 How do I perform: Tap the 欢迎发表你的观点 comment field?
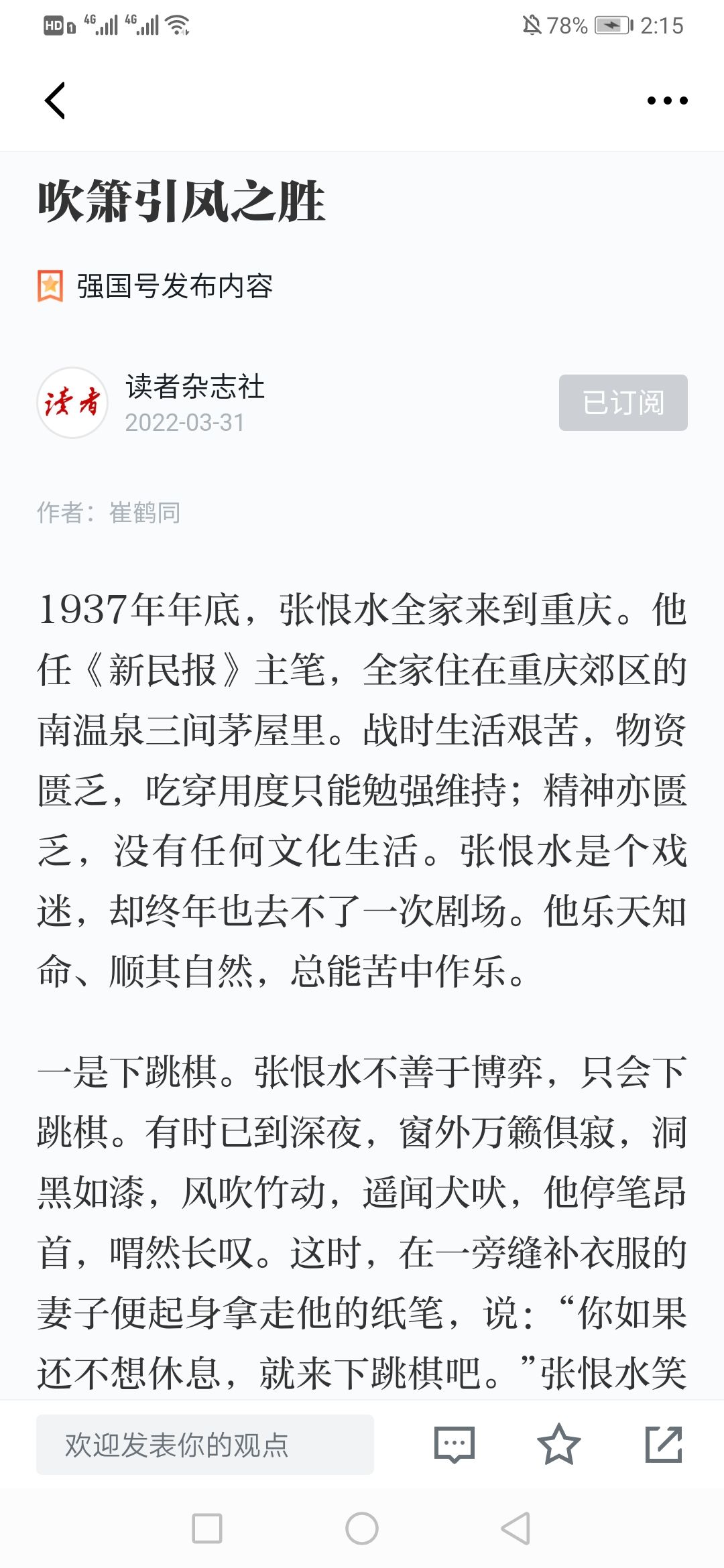(x=205, y=1444)
